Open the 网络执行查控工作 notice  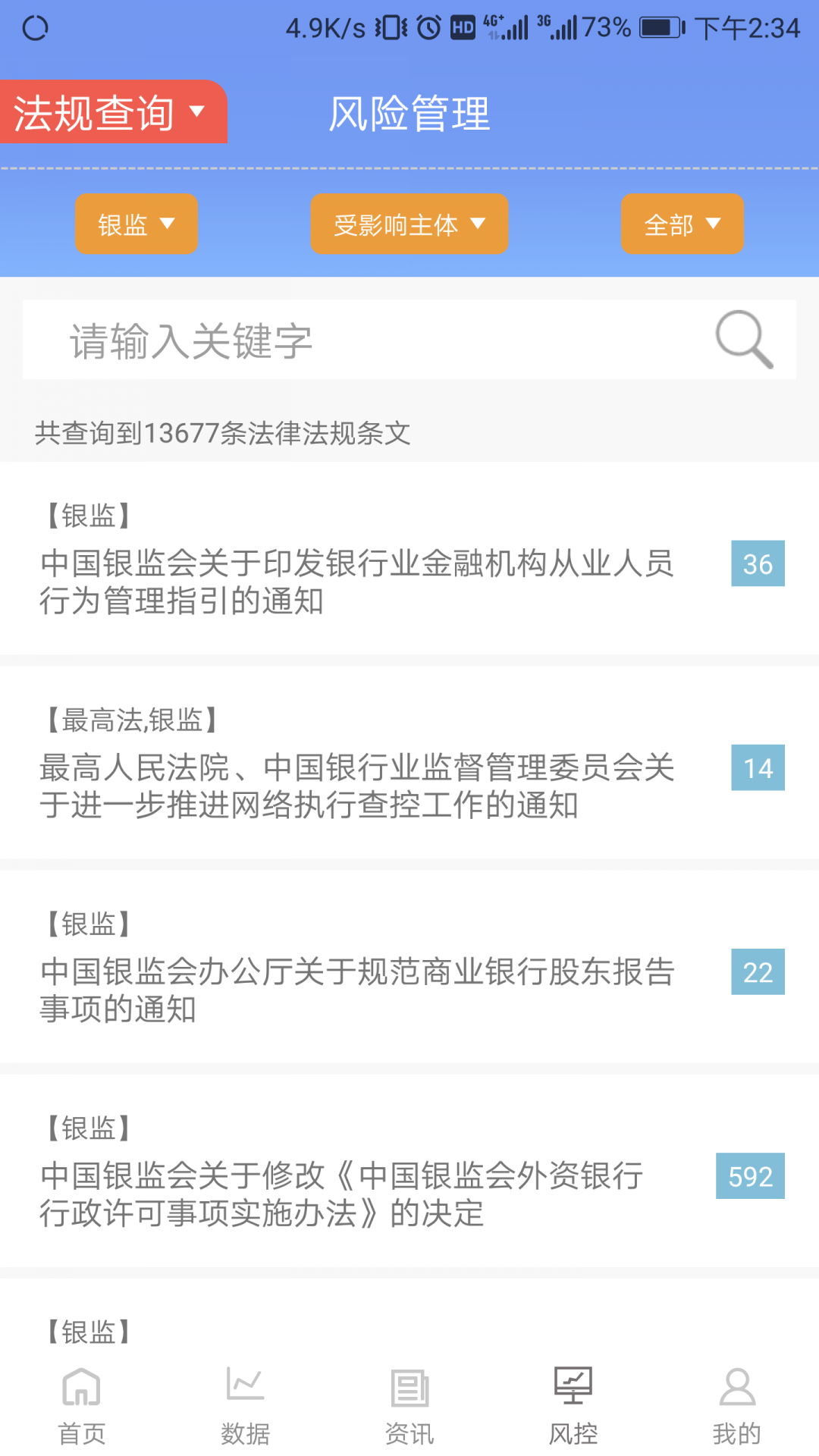coord(360,789)
